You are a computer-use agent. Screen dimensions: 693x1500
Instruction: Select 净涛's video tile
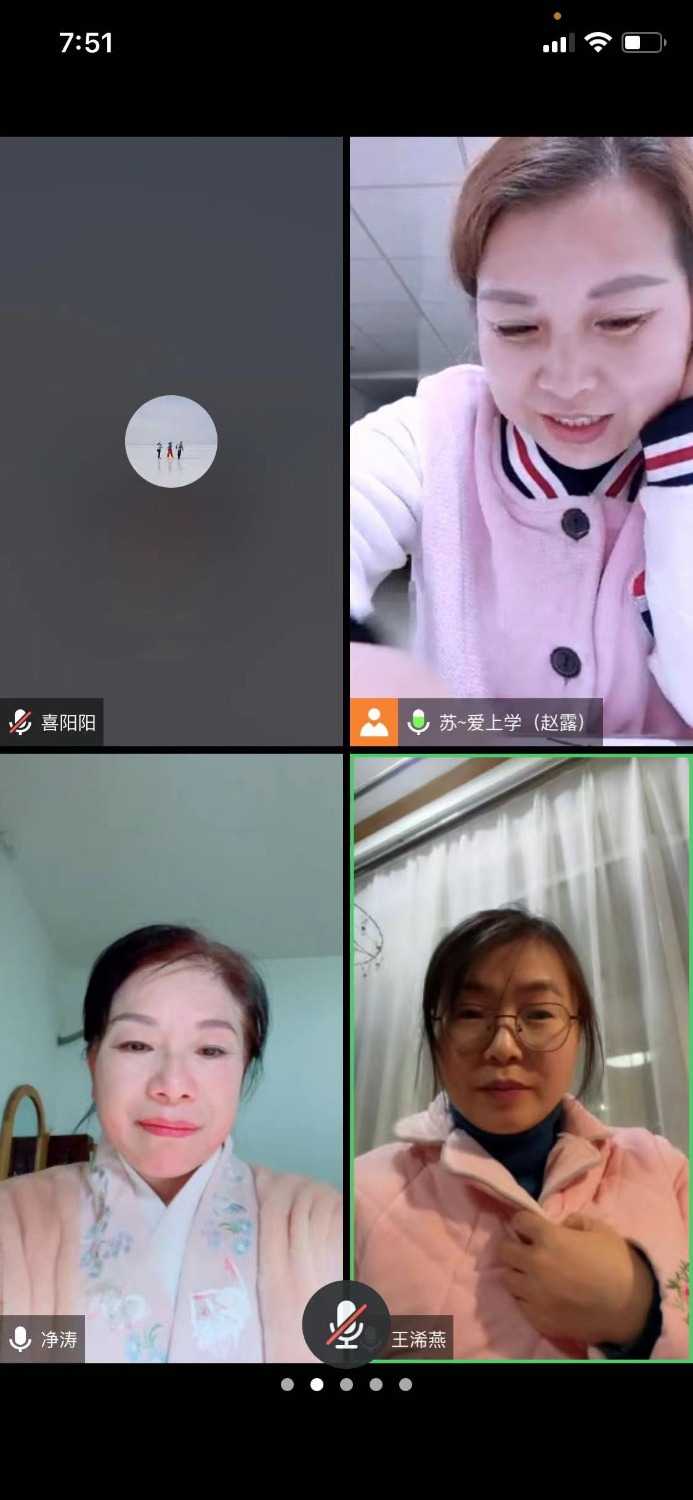171,1057
